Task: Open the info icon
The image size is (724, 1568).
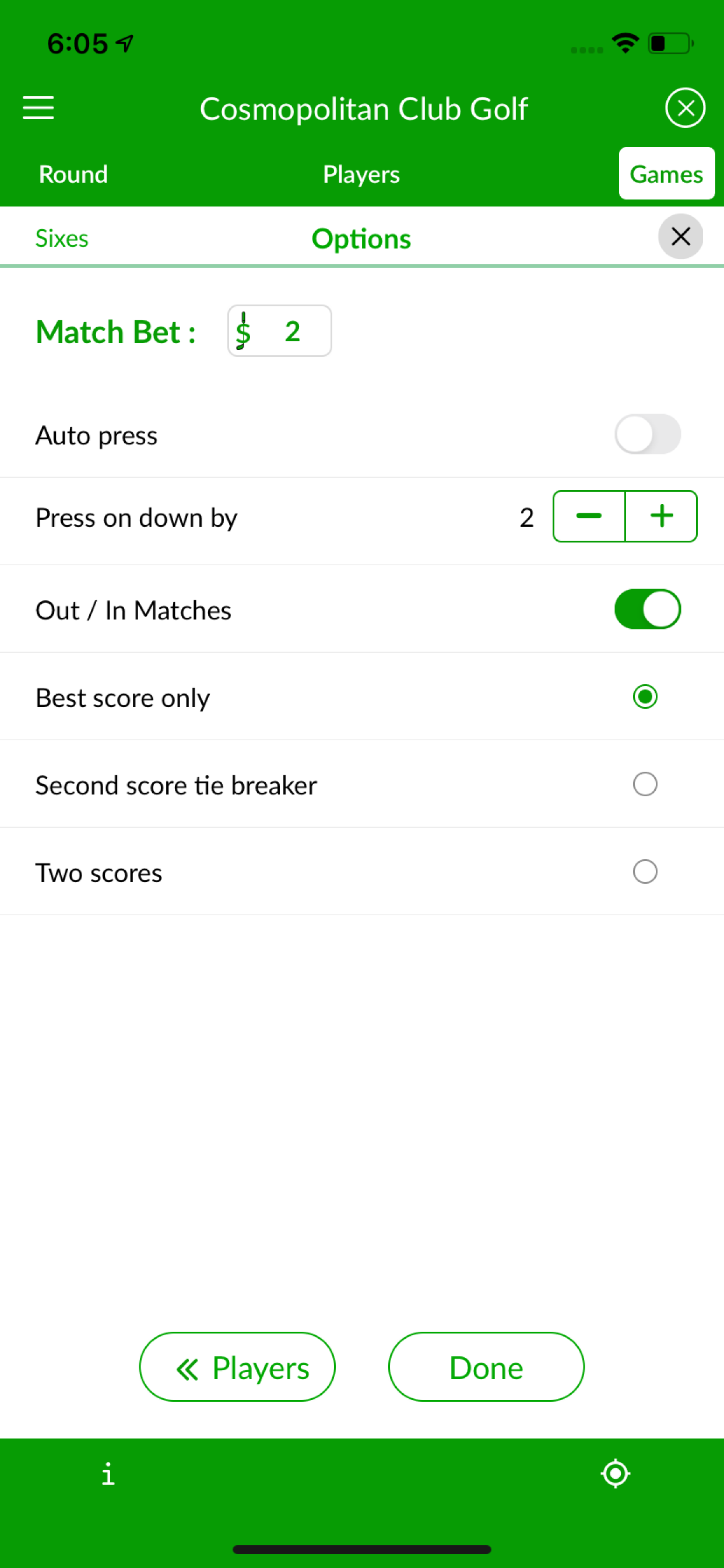Action: pos(108,1474)
